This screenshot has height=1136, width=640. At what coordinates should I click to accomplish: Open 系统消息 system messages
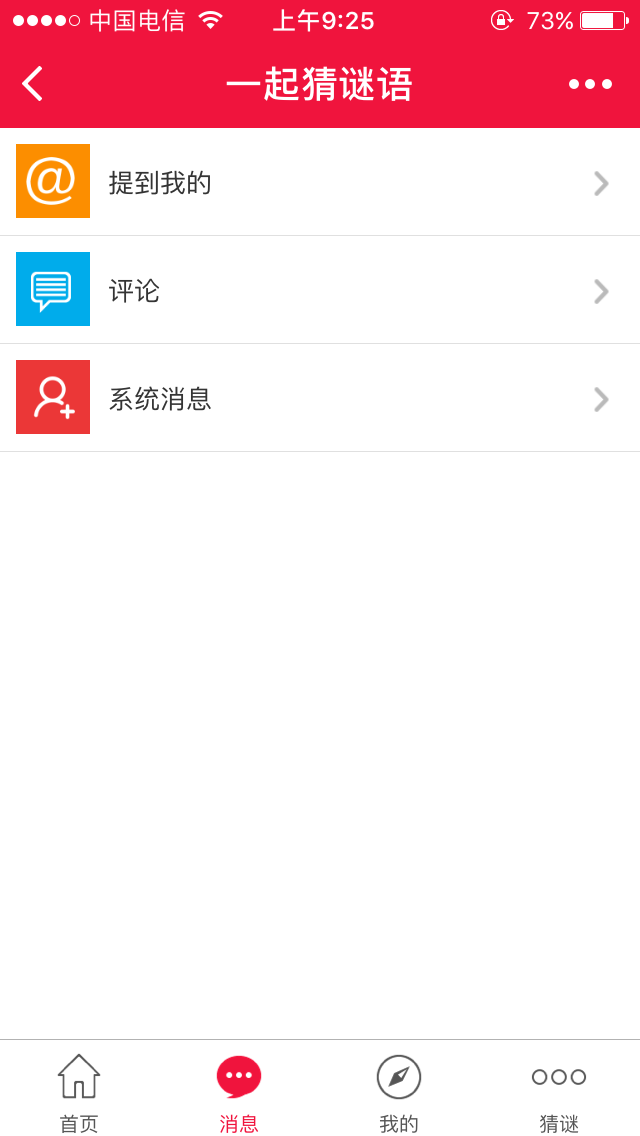(x=320, y=398)
